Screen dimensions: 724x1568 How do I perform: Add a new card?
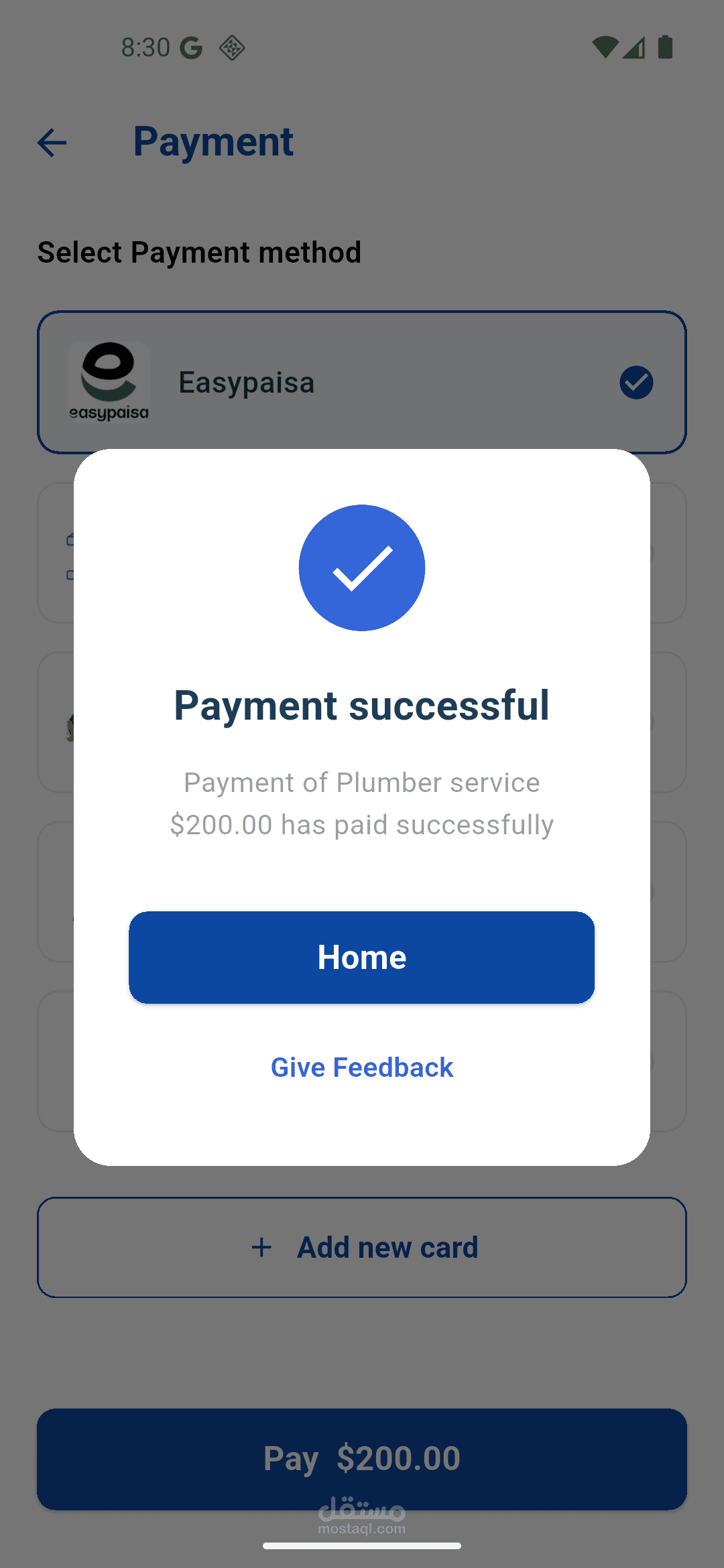pyautogui.click(x=361, y=1248)
